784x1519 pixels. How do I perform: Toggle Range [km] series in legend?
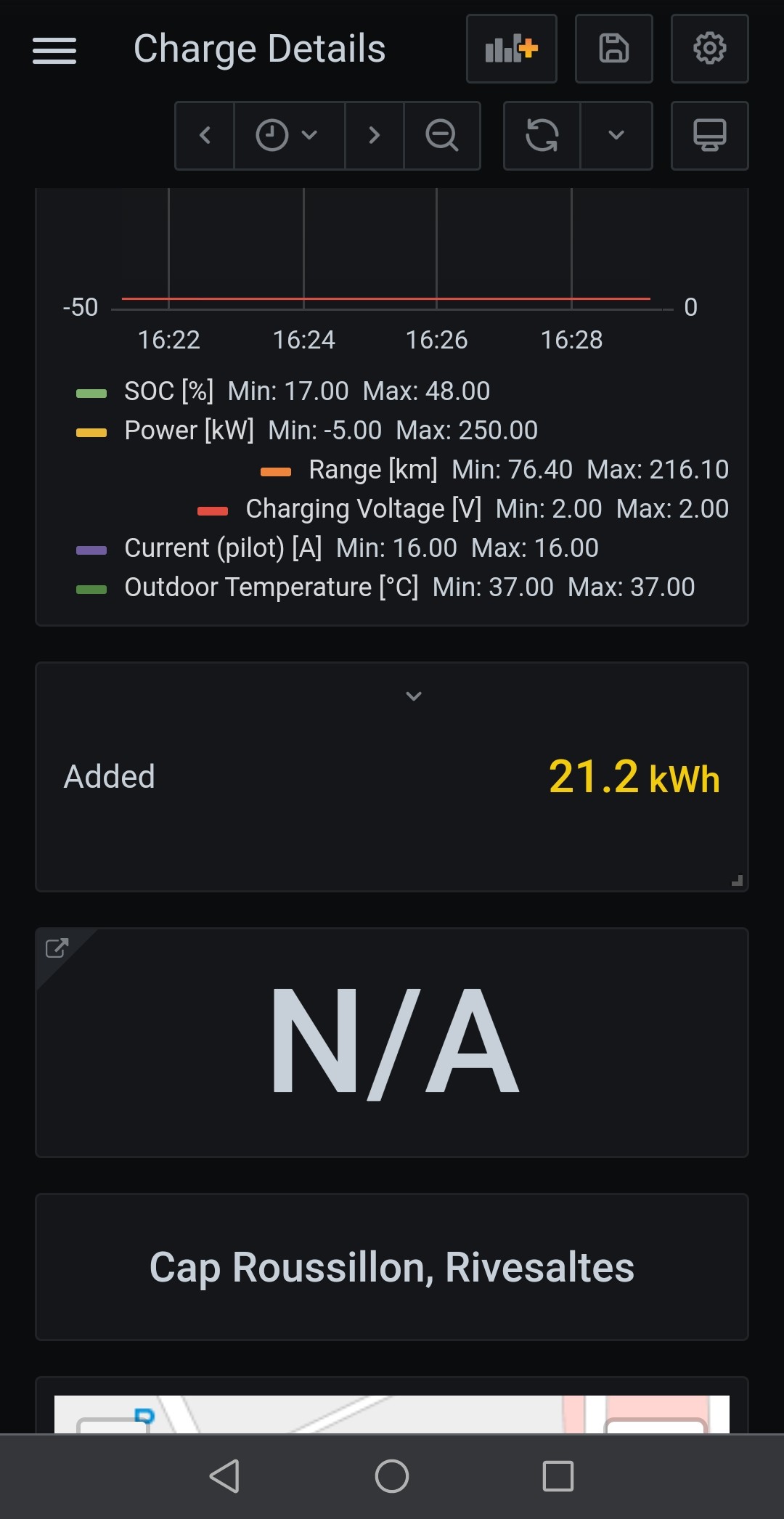tap(372, 470)
